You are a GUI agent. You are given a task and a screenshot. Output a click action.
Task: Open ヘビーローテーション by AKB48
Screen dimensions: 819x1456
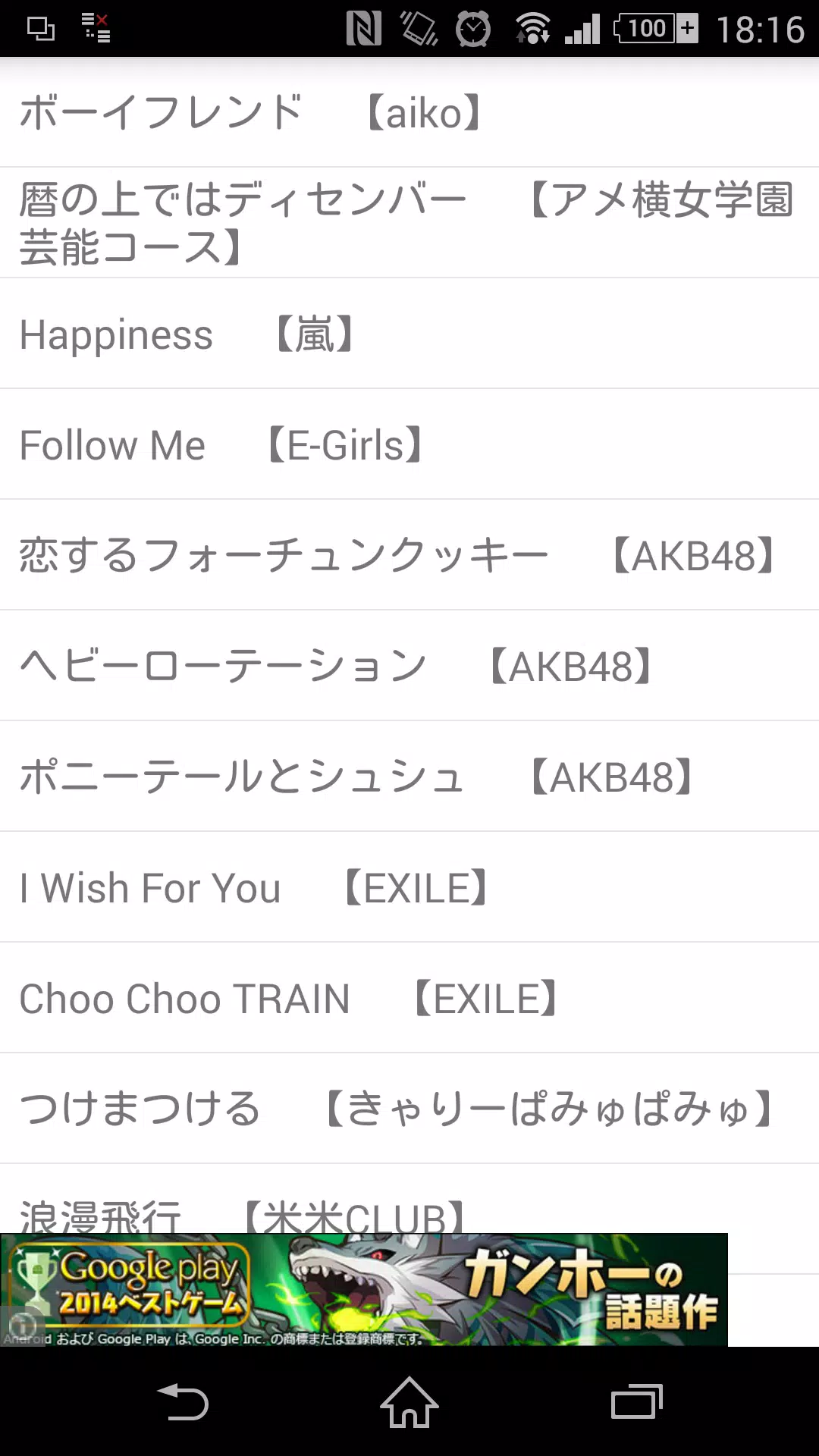coord(409,665)
